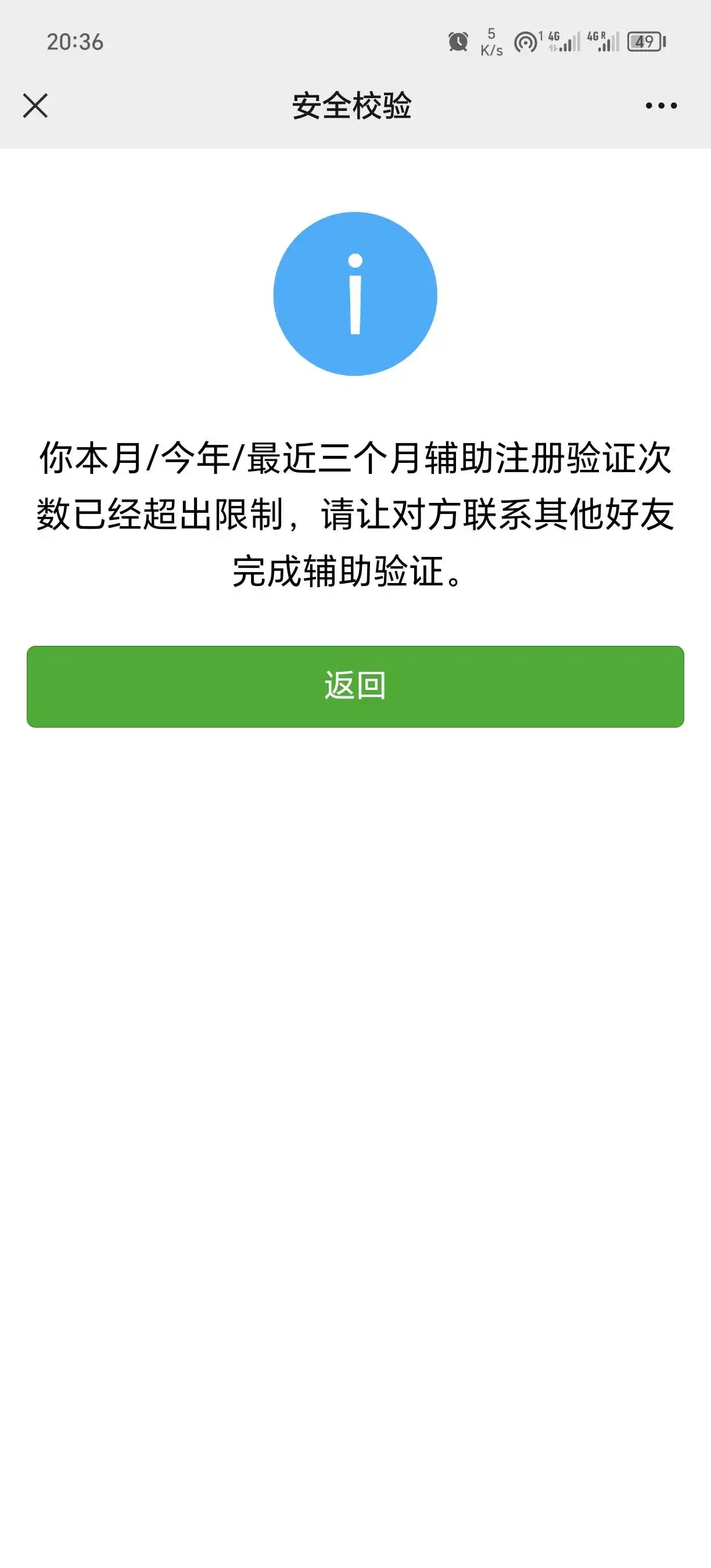Close the 安全校验 page

35,105
